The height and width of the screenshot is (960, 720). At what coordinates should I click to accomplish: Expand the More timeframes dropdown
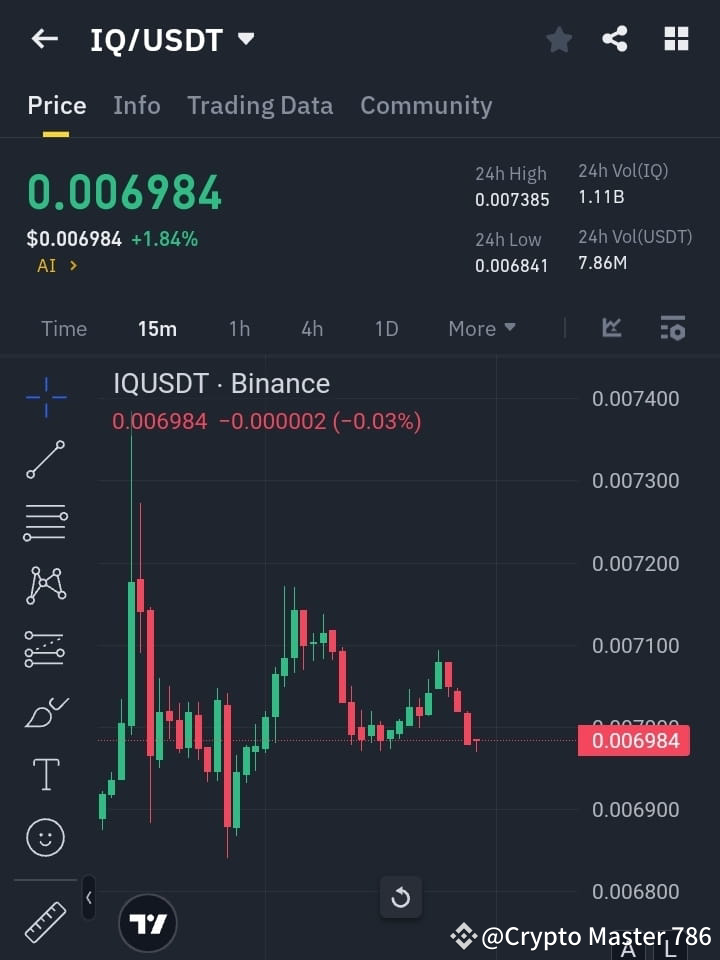pos(481,328)
